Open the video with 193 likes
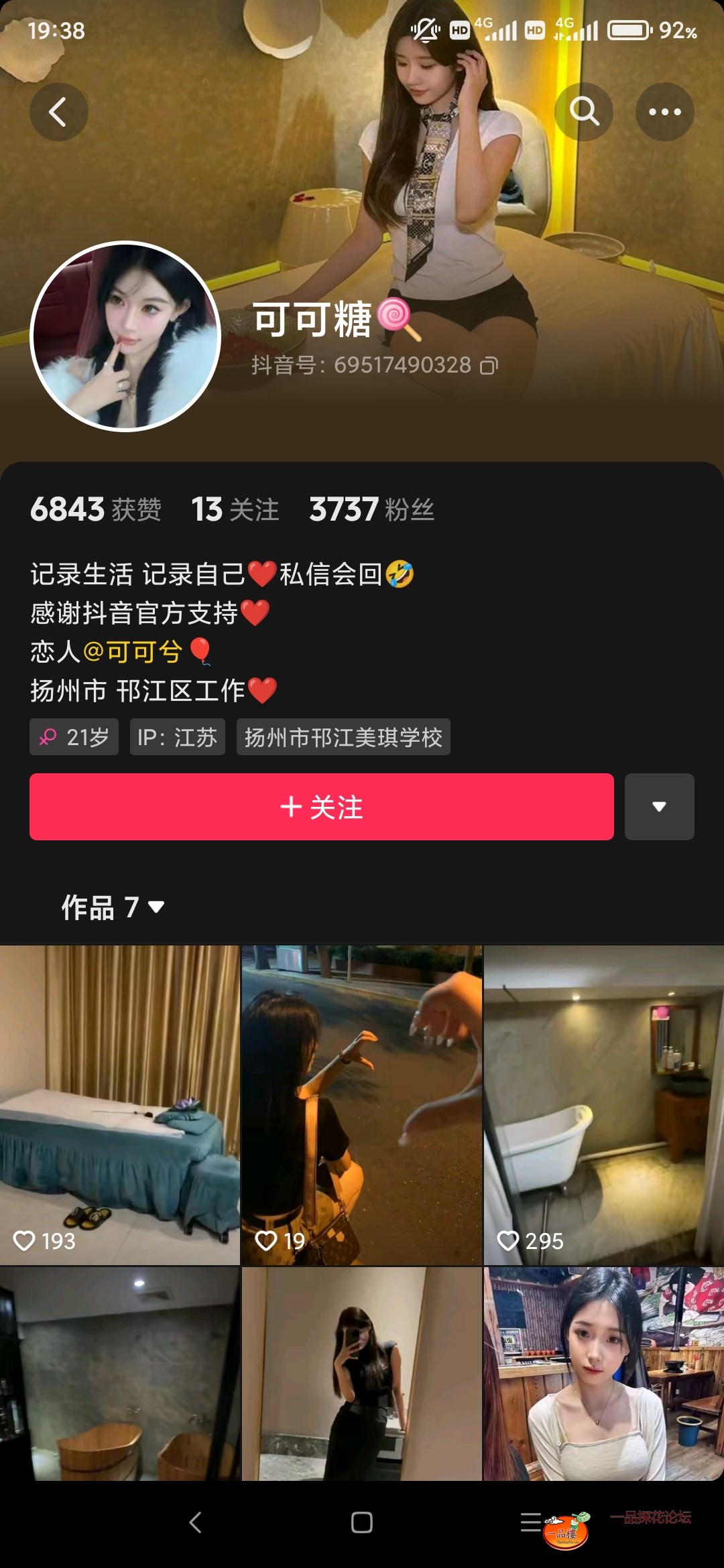This screenshot has width=724, height=1568. point(119,1104)
